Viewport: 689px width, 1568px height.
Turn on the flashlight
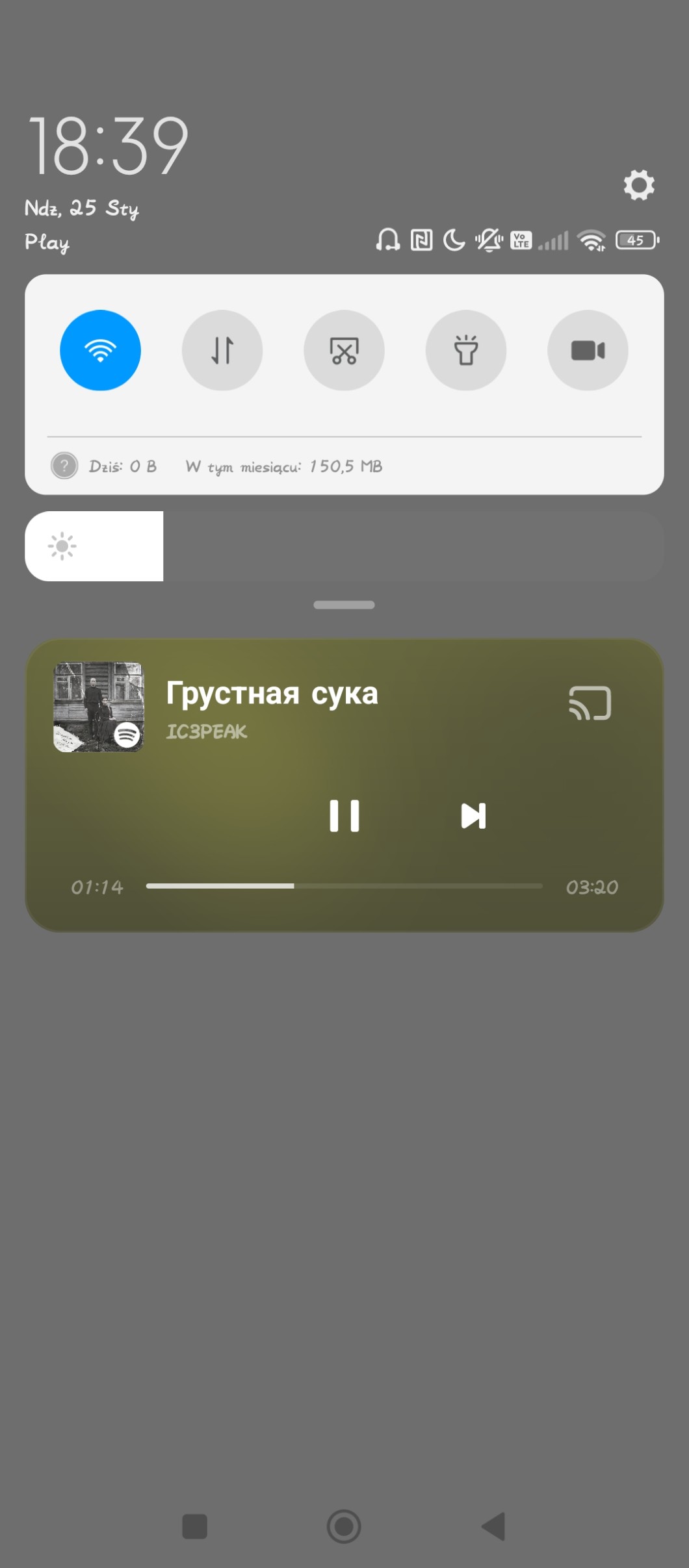point(466,350)
